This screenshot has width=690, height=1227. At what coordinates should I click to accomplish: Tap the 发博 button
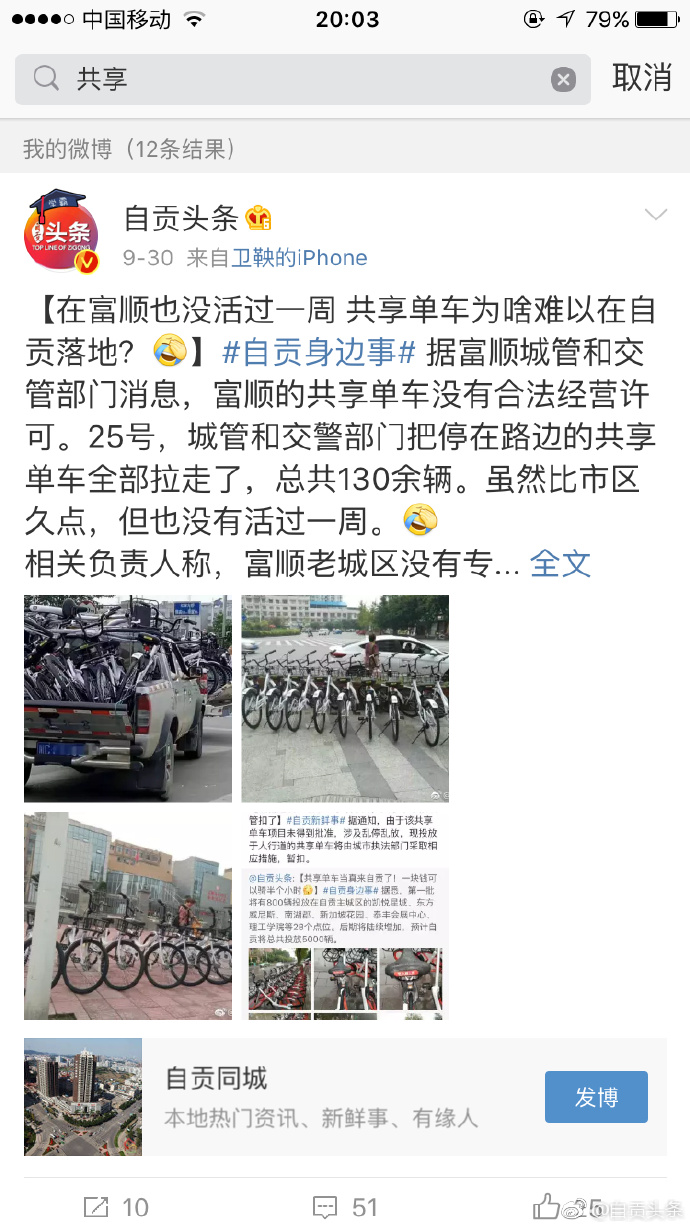[596, 1097]
